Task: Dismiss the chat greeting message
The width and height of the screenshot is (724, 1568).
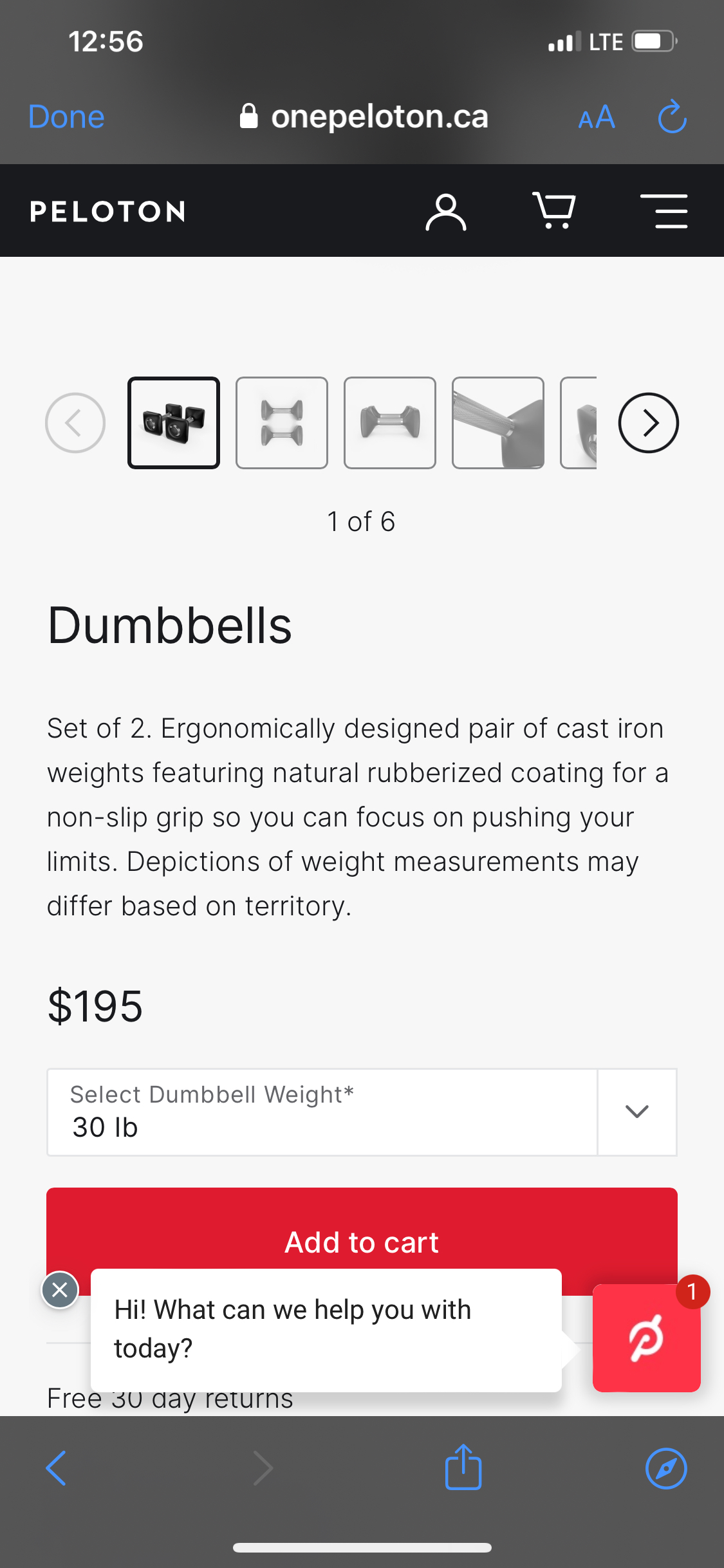Action: tap(59, 1289)
